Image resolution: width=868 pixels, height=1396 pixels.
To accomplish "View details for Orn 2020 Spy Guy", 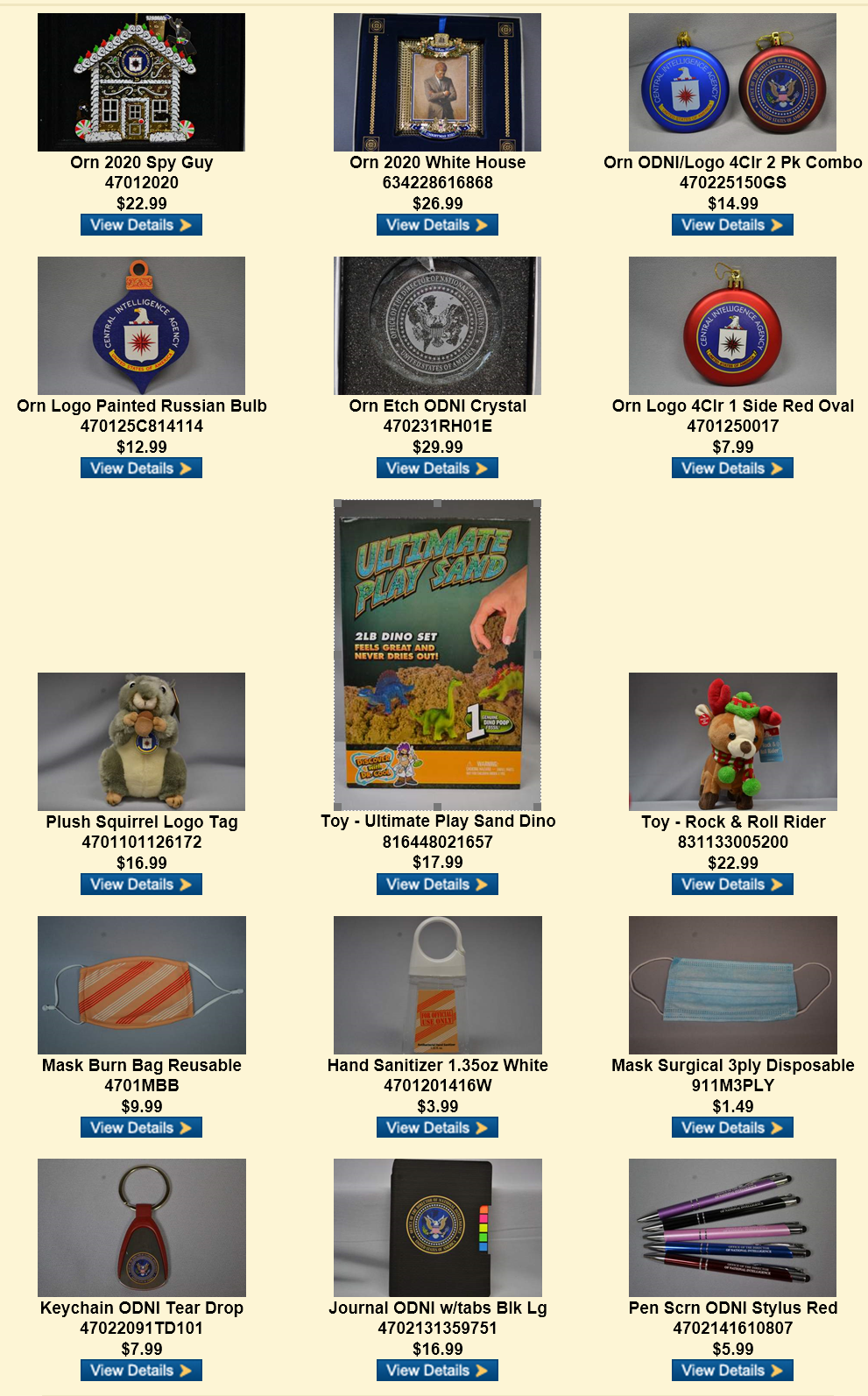I will tap(141, 225).
